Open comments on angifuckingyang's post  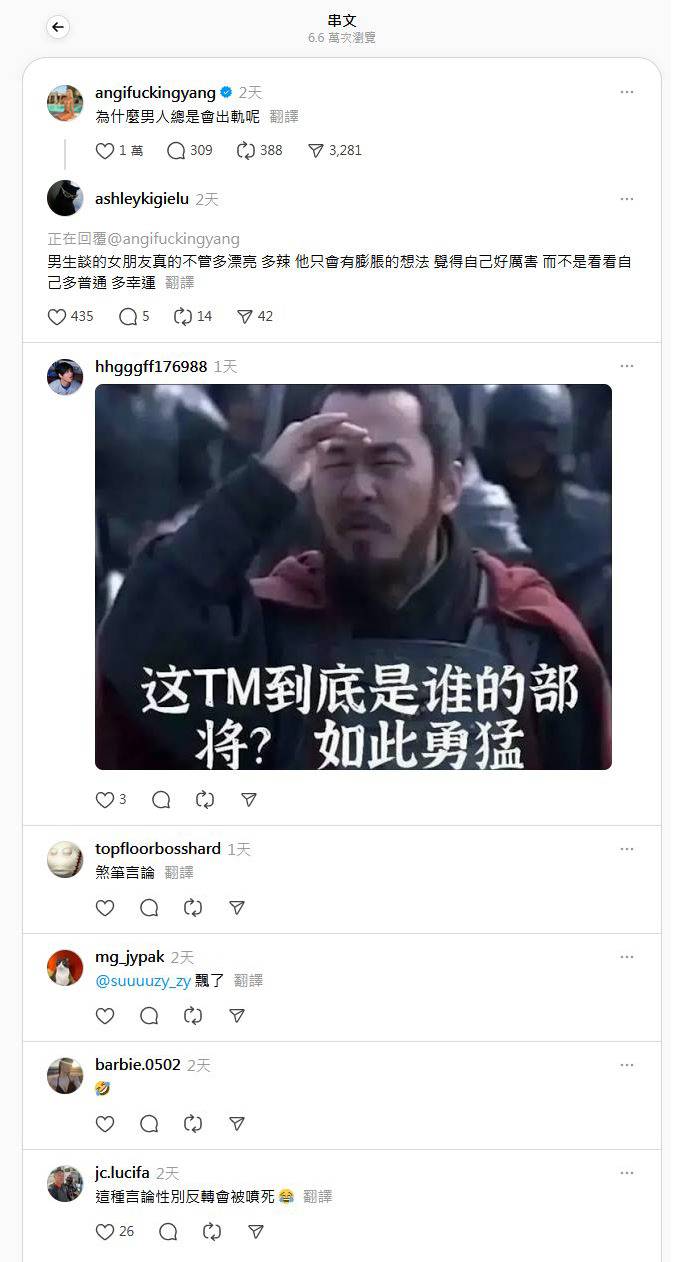click(176, 151)
